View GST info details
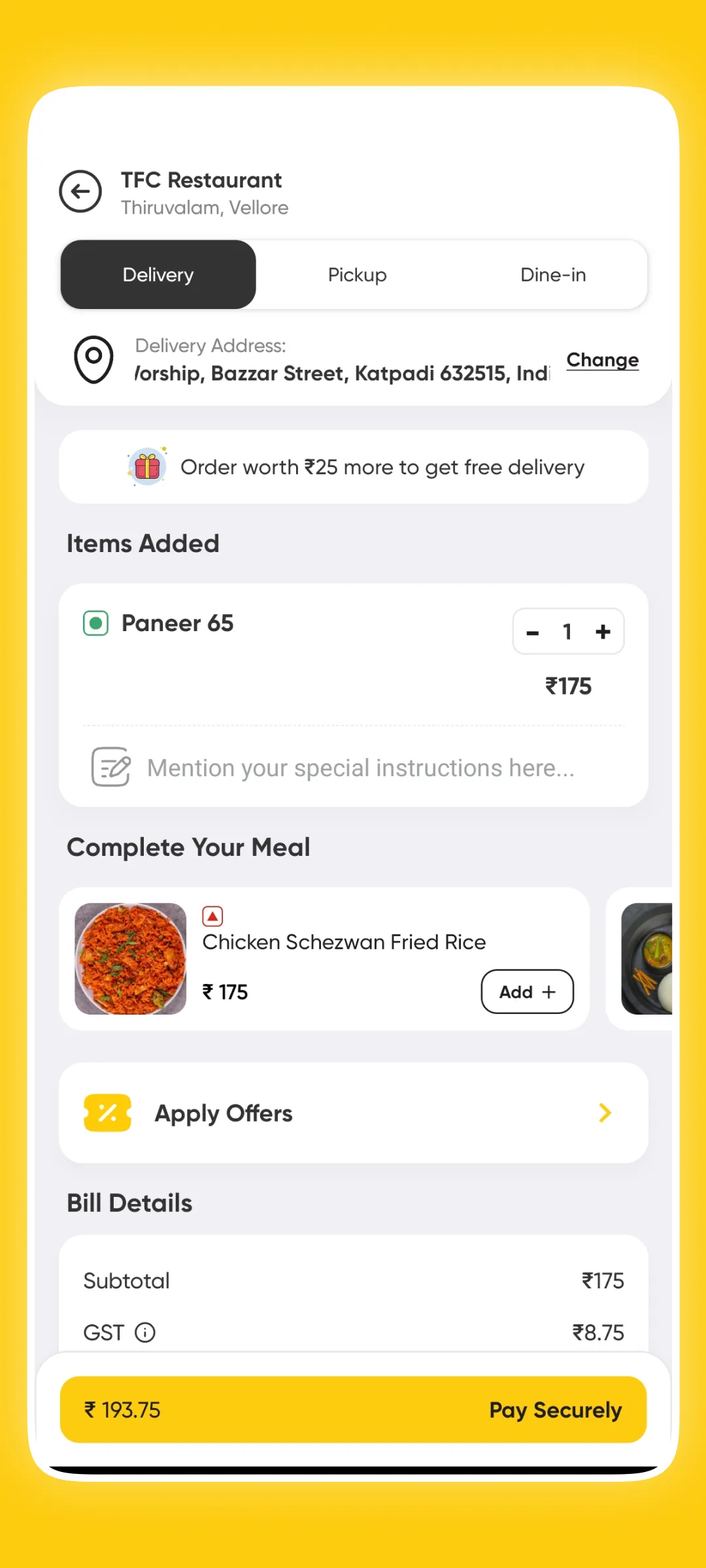This screenshot has width=706, height=1568. pyautogui.click(x=145, y=1332)
